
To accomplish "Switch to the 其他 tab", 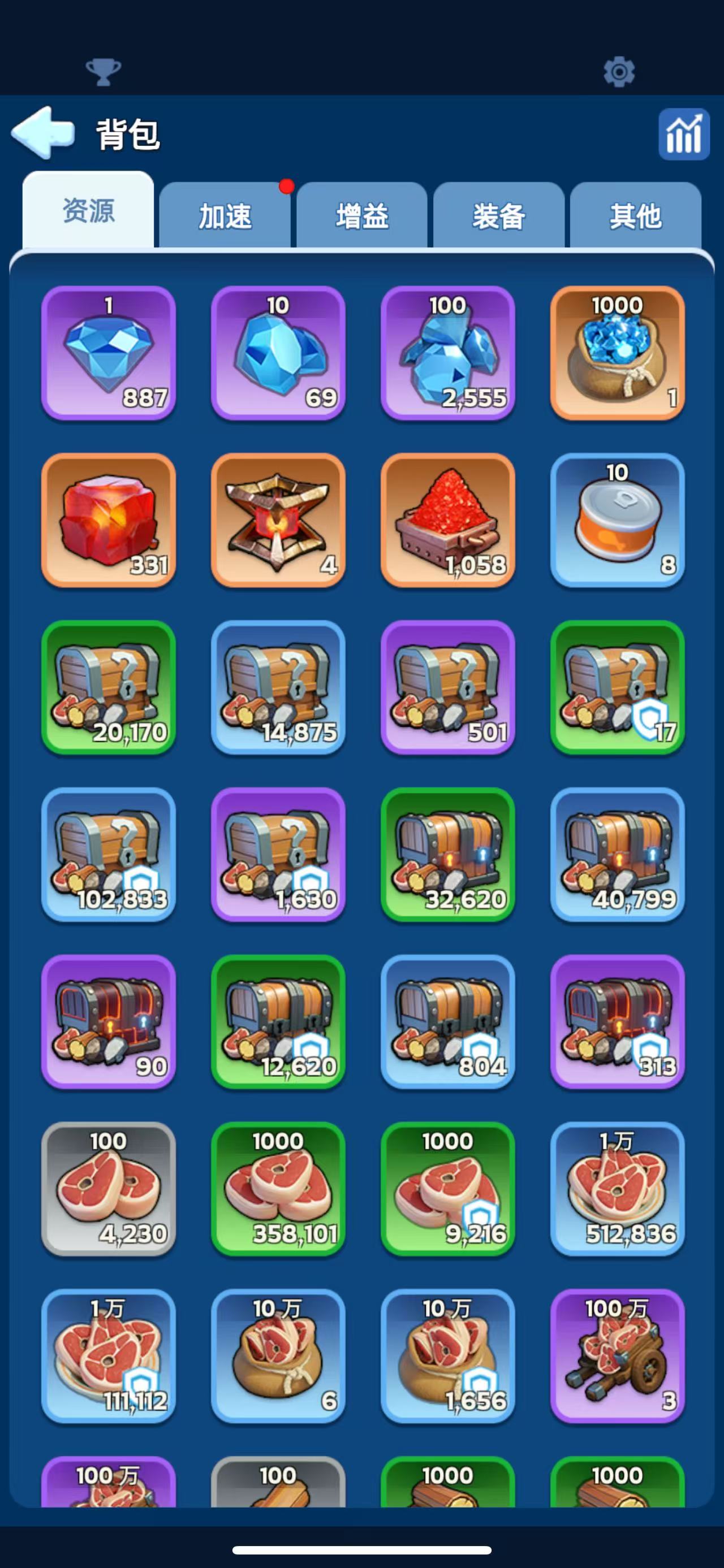I will [x=635, y=216].
